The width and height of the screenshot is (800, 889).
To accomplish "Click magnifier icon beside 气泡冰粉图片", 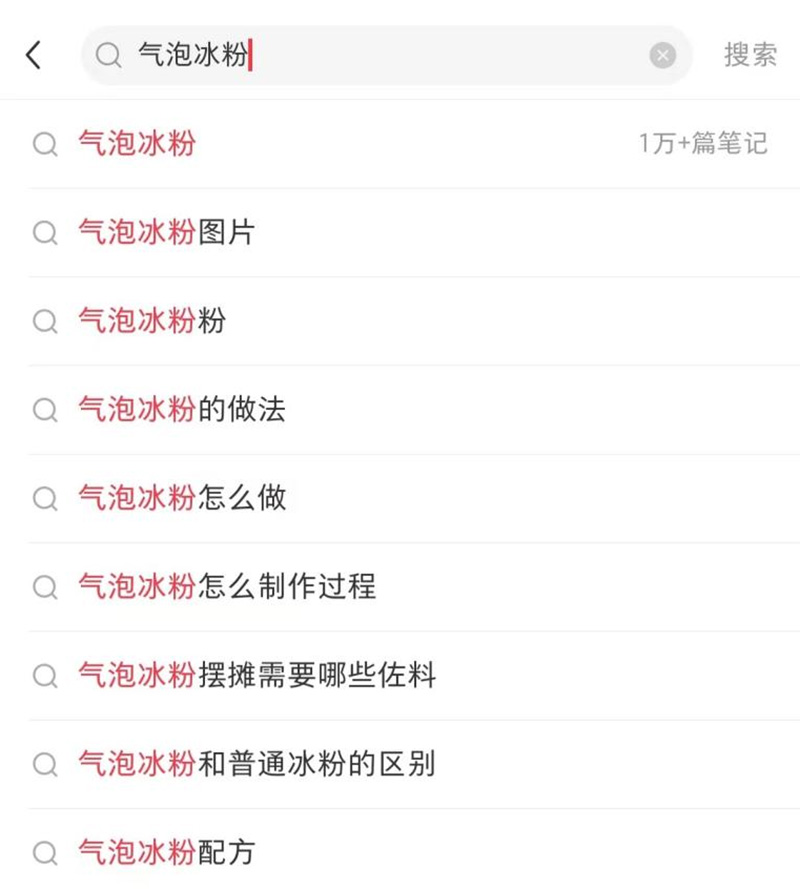I will coord(44,232).
